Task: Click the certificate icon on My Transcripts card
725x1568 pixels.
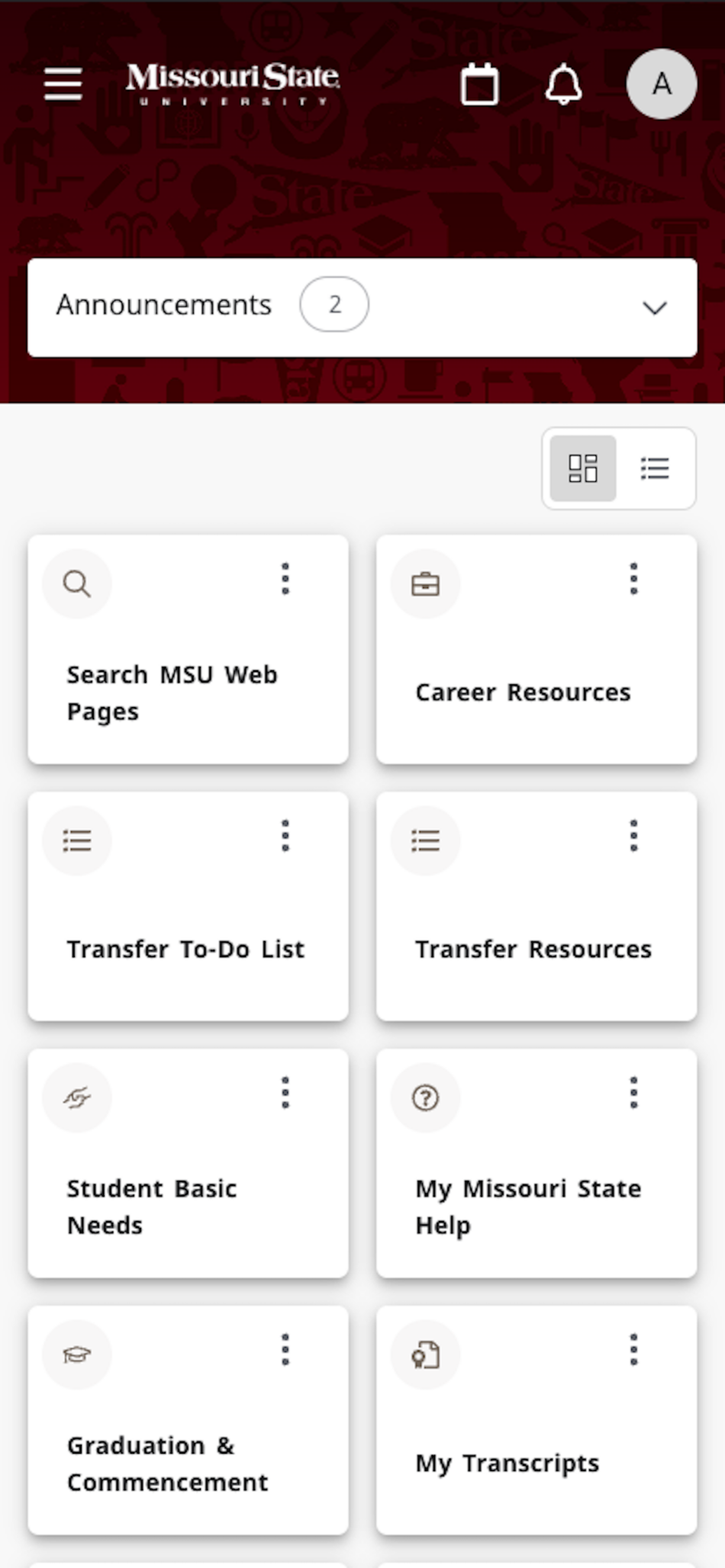Action: point(425,1354)
